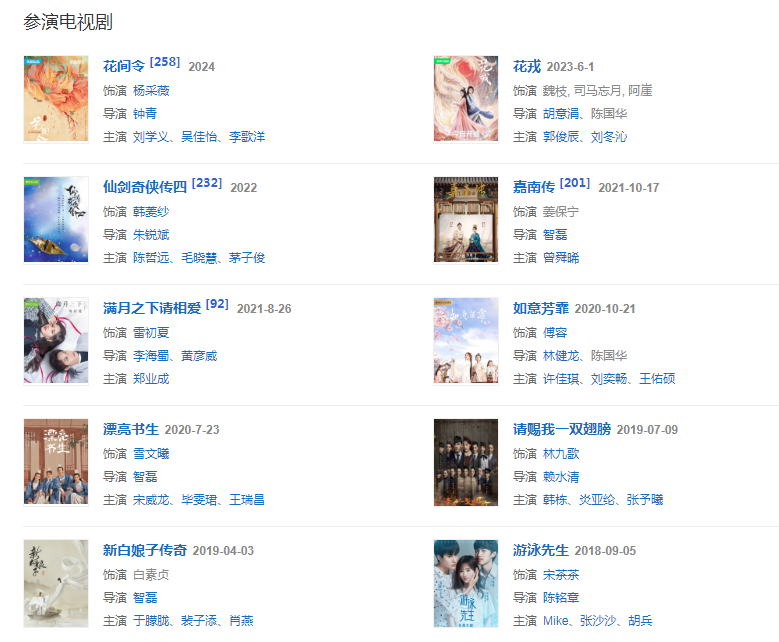
Task: Open the 仙剑奇侠传四 title link
Action: pos(145,188)
